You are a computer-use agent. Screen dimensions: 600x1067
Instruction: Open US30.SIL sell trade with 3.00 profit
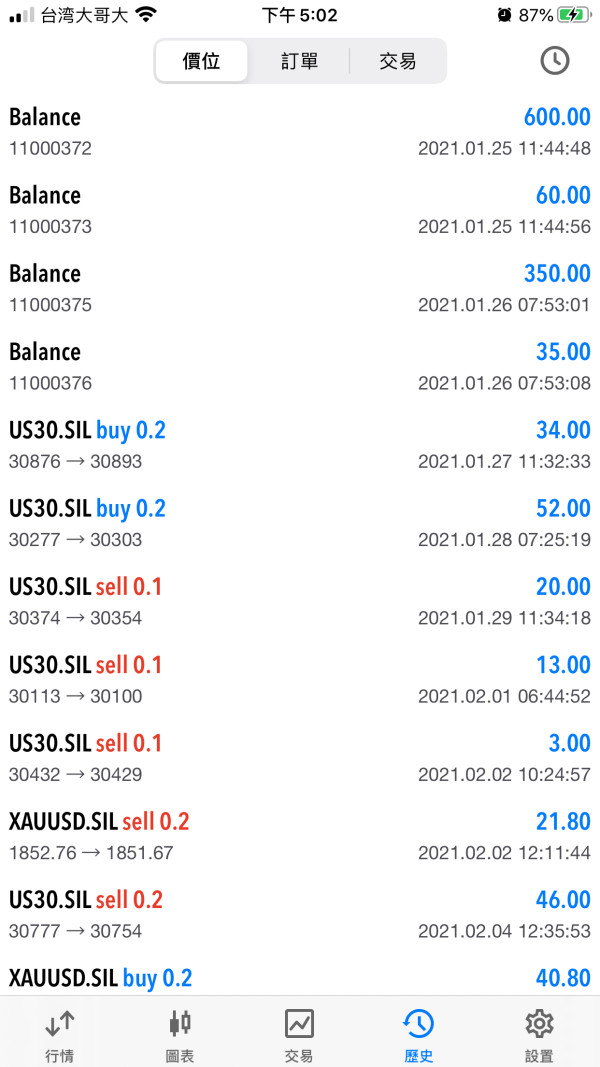tap(300, 758)
